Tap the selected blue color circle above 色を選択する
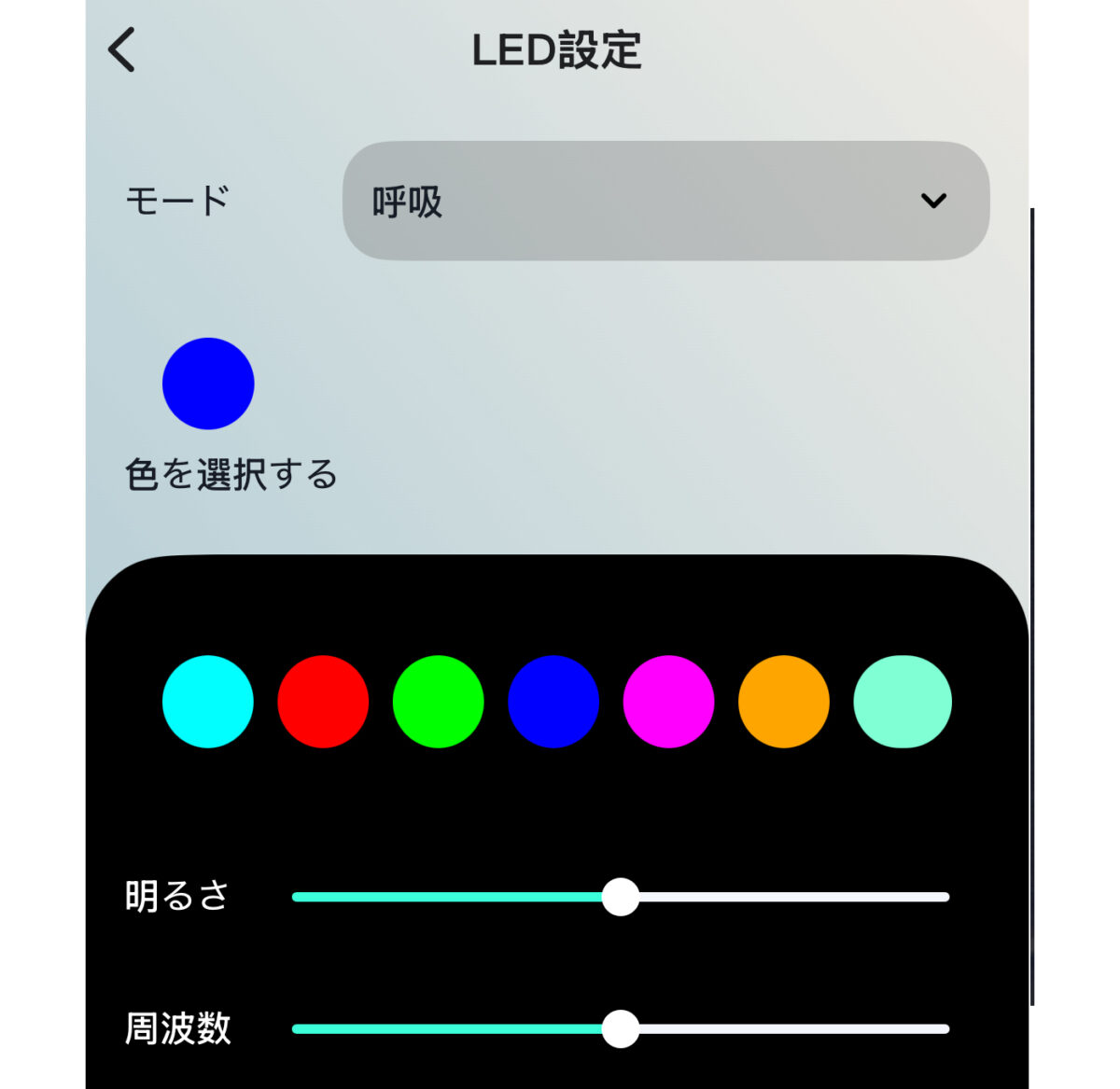1120x1089 pixels. pos(208,384)
